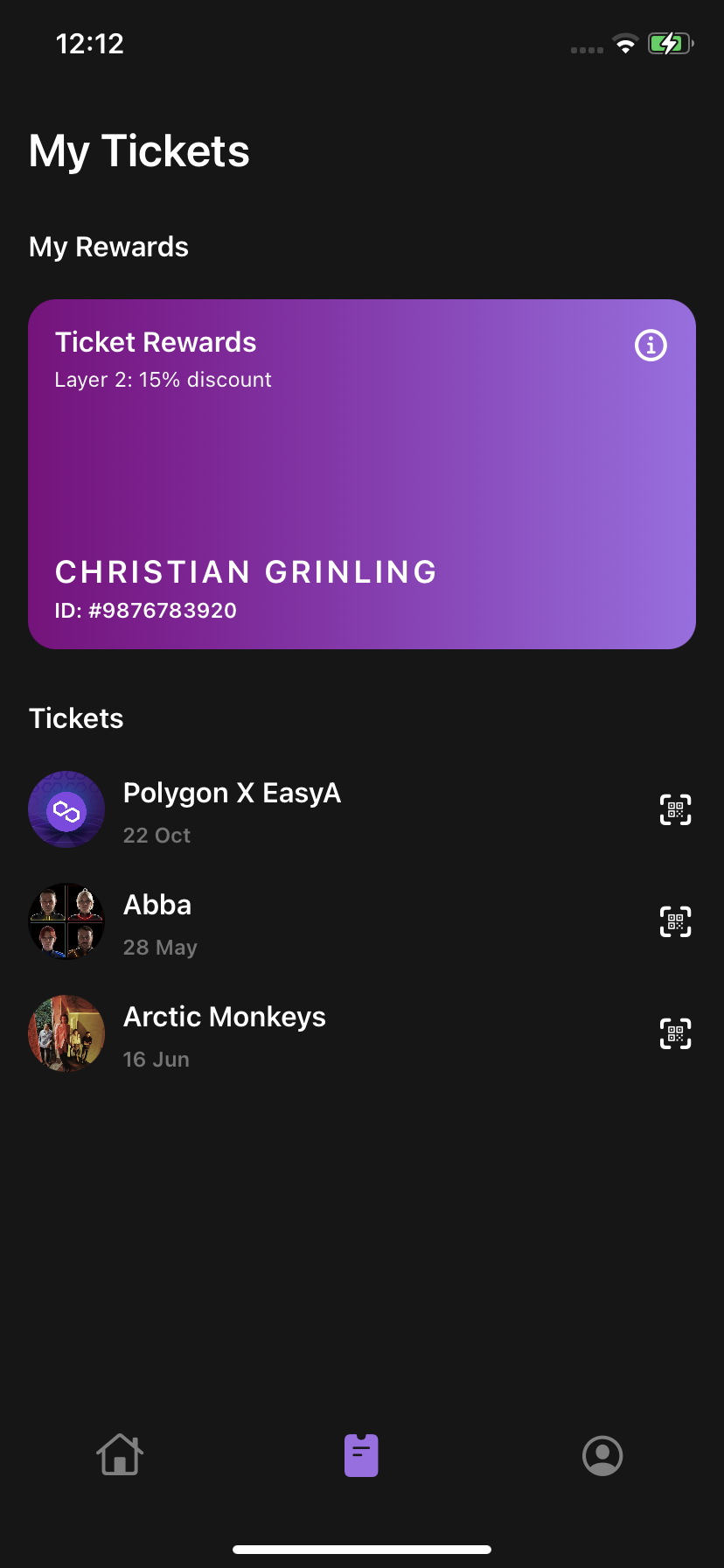This screenshot has height=1568, width=724.
Task: Open the Profile tab icon
Action: (x=602, y=1455)
